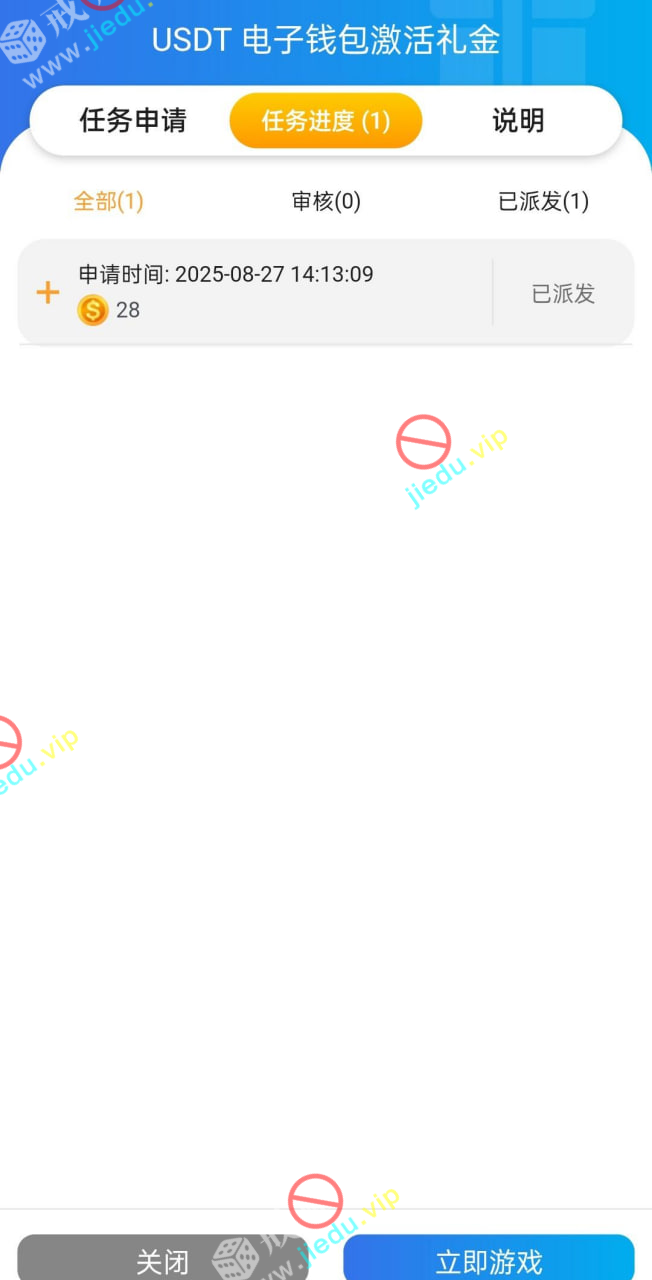The width and height of the screenshot is (652, 1280).
Task: Tap the 立即游戏 button
Action: 489,1259
